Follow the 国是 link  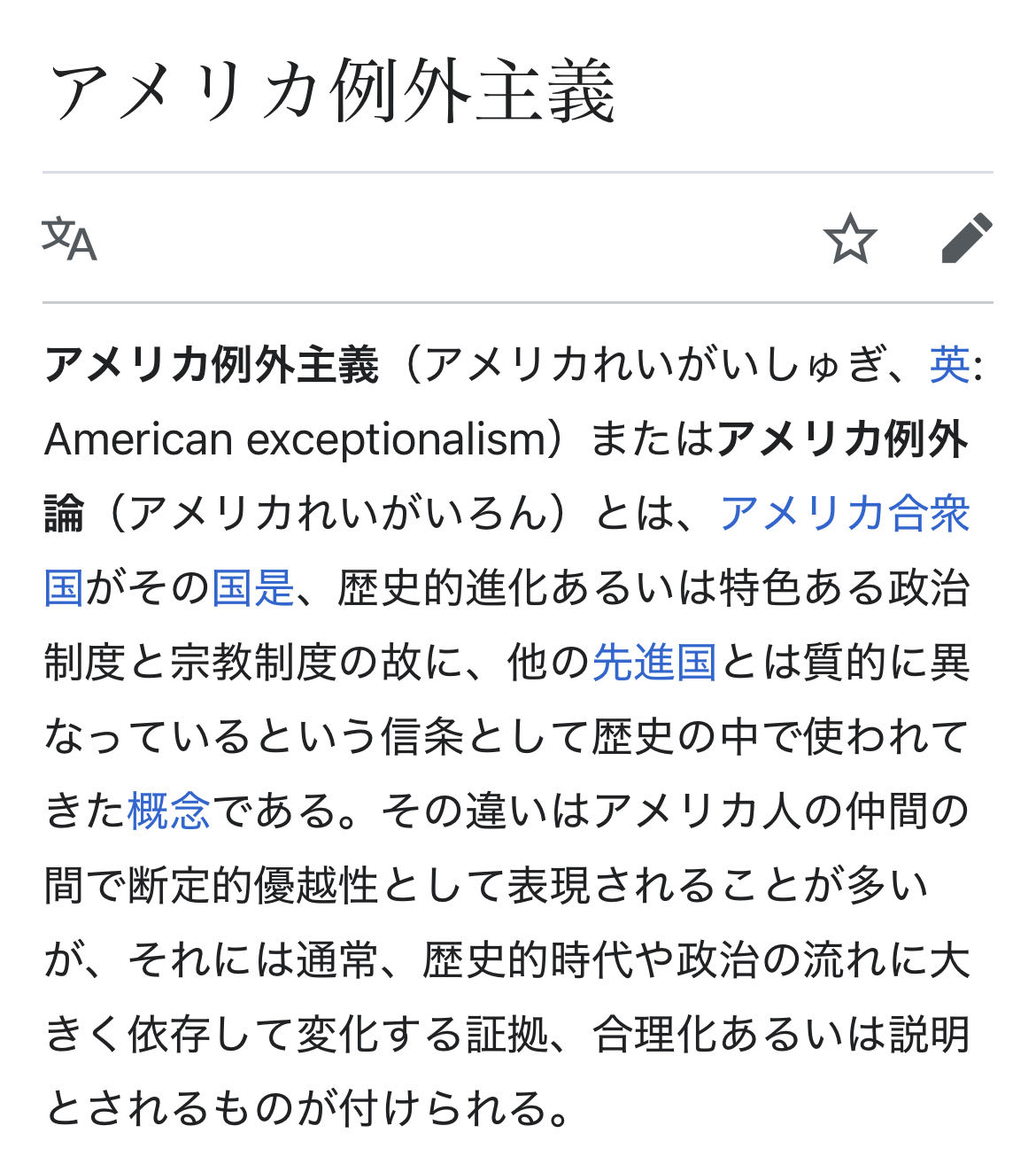click(252, 588)
